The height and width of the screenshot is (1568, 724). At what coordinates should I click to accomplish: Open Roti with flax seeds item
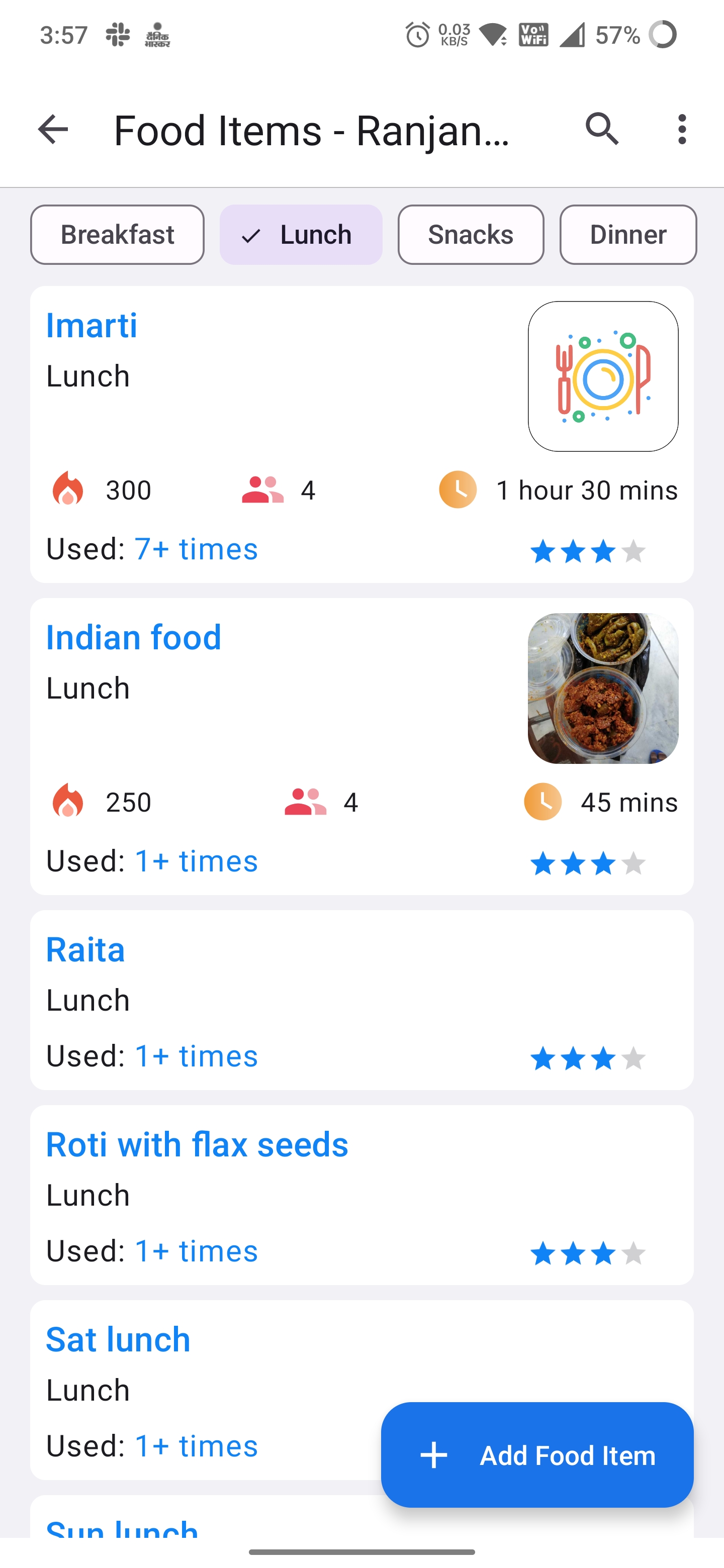361,1194
